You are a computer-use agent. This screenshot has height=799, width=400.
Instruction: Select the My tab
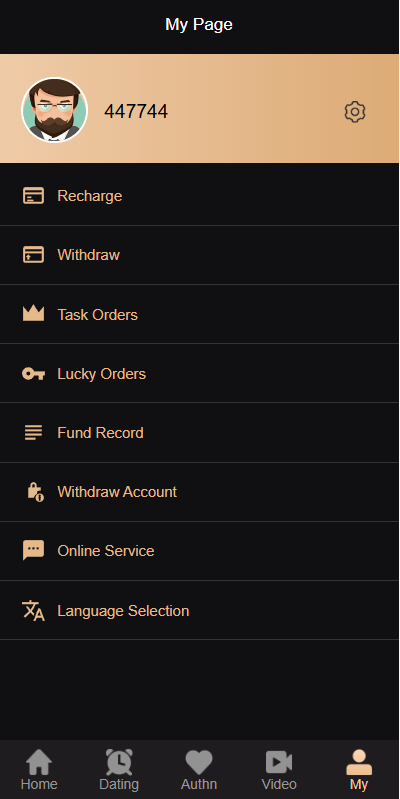(x=359, y=769)
